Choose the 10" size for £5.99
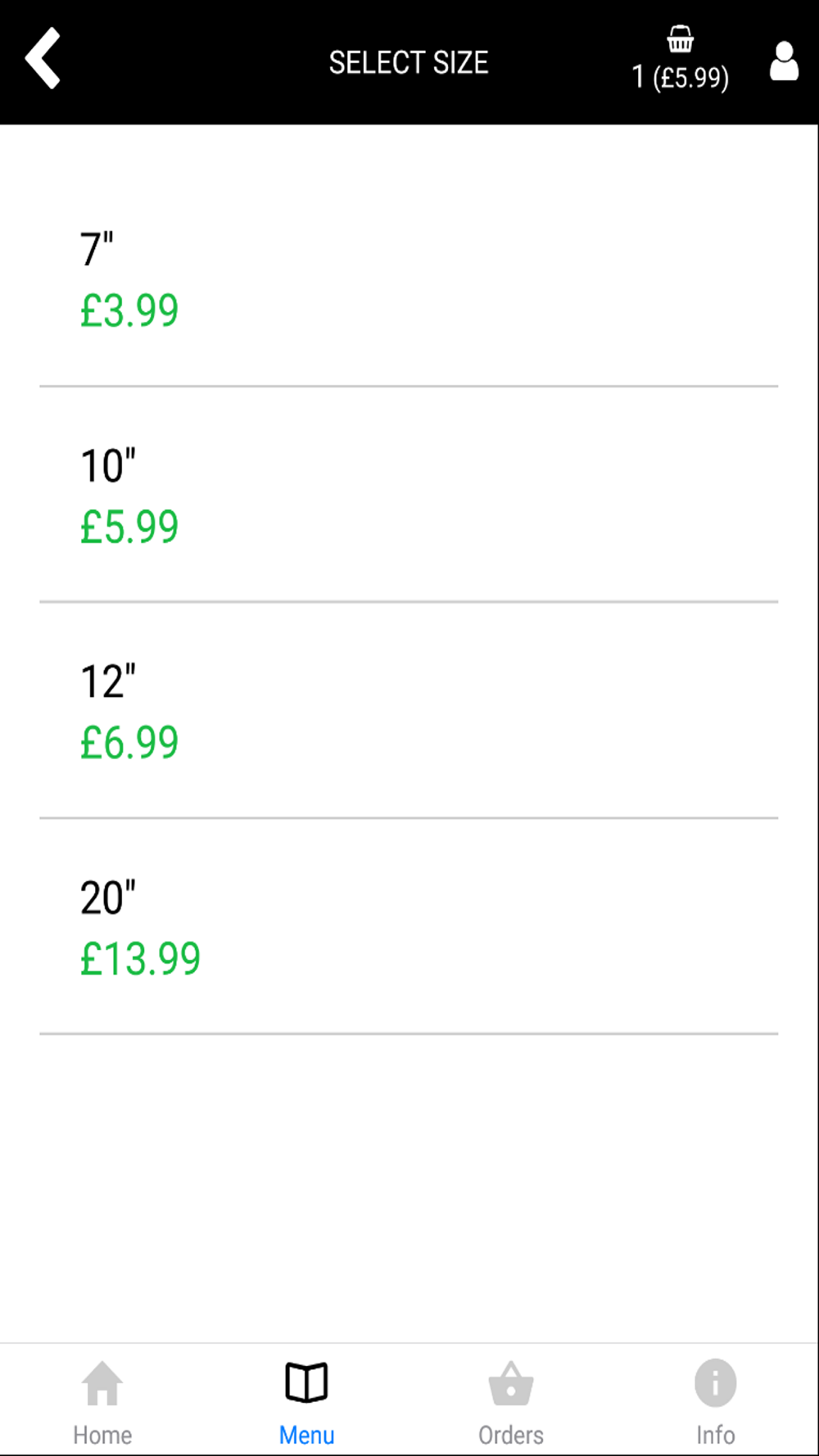The height and width of the screenshot is (1456, 819). click(x=409, y=495)
